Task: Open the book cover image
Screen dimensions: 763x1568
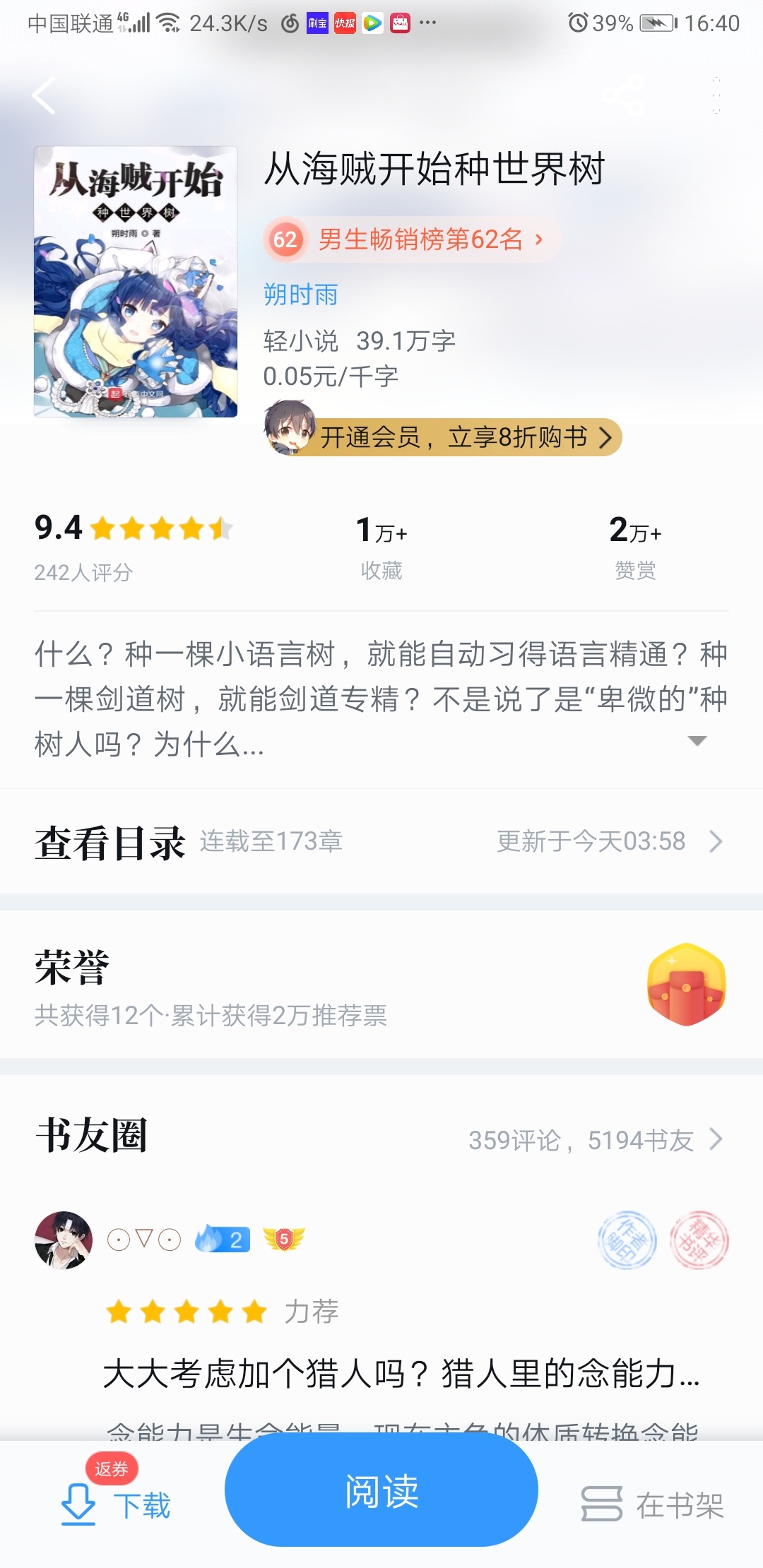Action: (136, 282)
